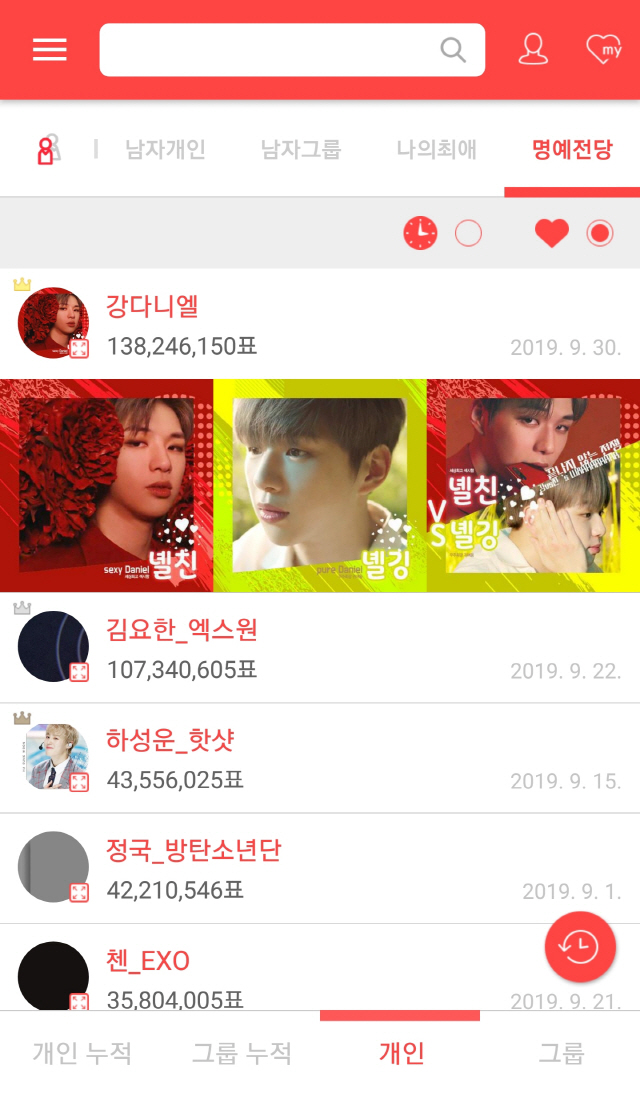Select the 명예전당 tab
The width and height of the screenshot is (640, 1095).
(572, 150)
